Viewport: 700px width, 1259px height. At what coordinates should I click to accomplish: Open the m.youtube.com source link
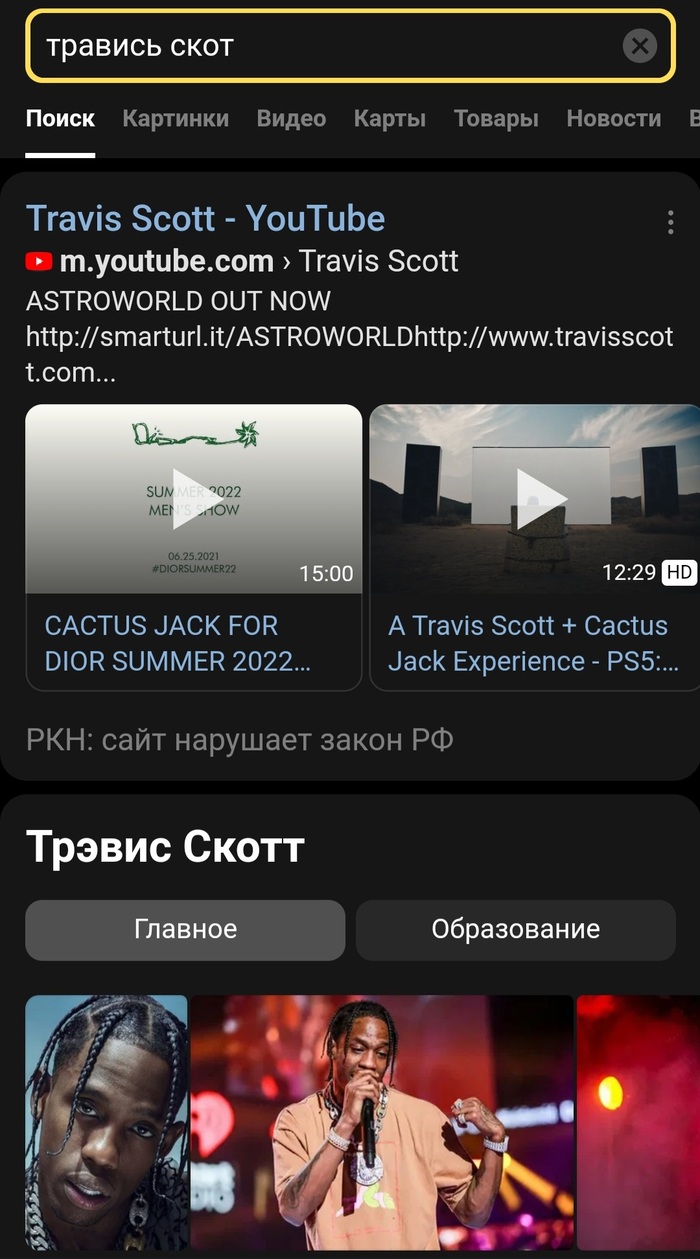tap(165, 262)
